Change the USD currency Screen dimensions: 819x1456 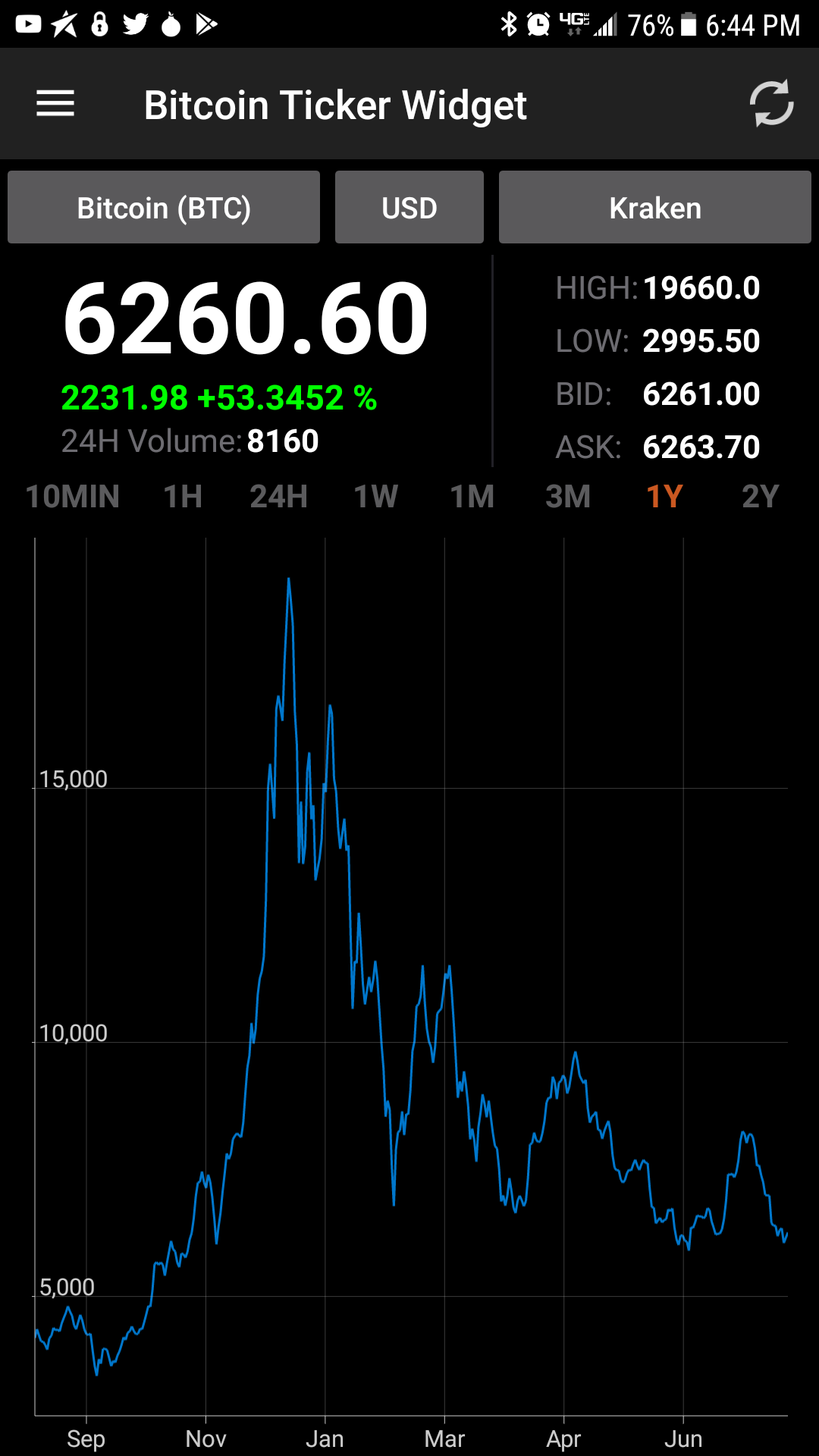click(x=409, y=208)
